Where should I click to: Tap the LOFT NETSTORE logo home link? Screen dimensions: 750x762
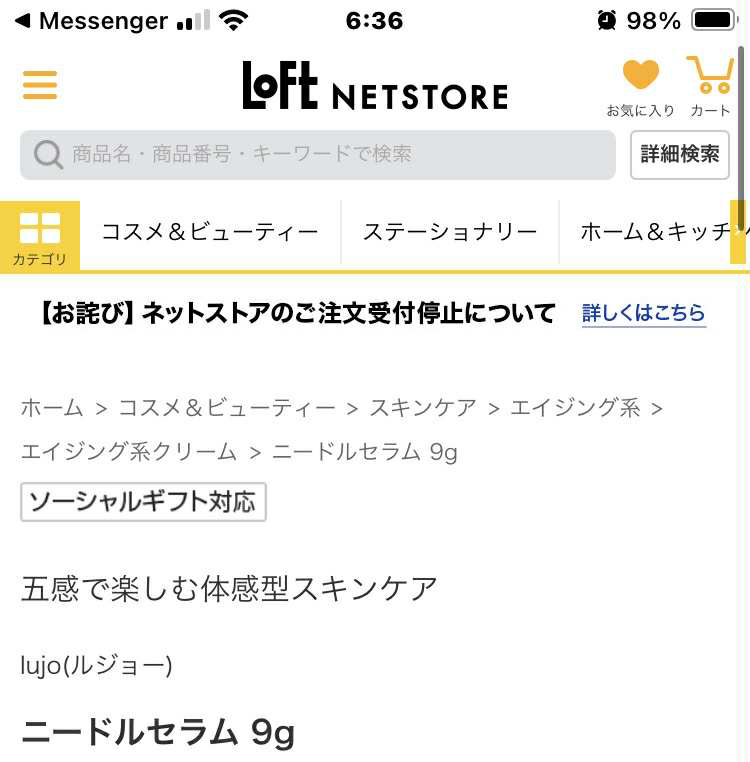[375, 86]
